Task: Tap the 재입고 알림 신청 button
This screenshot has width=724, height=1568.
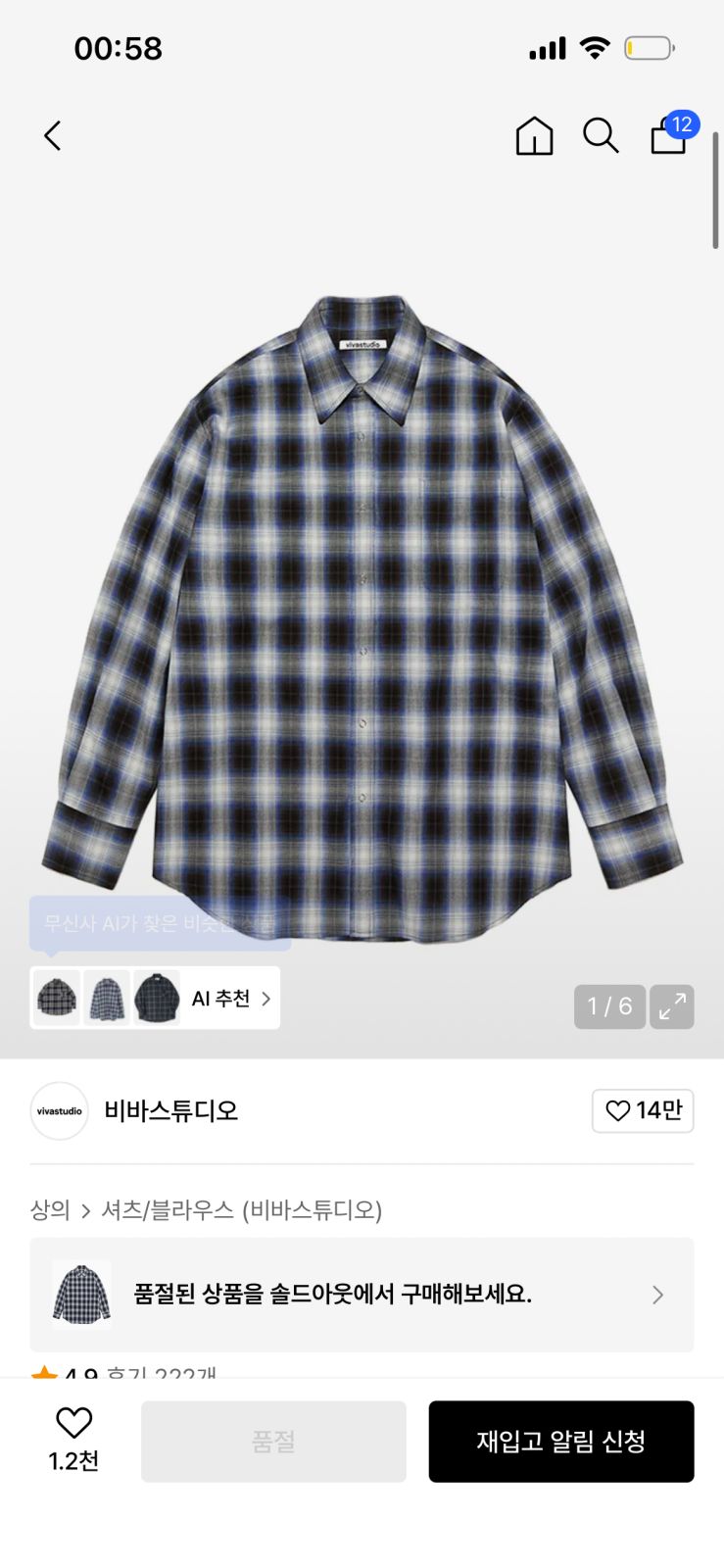Action: tap(561, 1442)
